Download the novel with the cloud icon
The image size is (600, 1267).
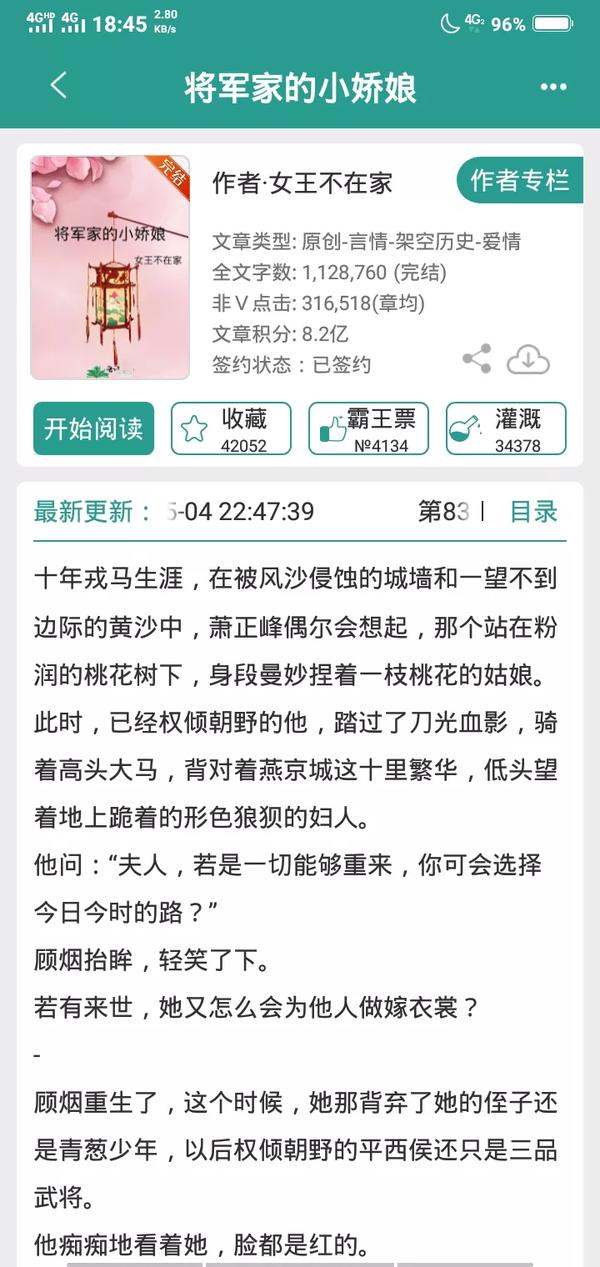(x=528, y=359)
